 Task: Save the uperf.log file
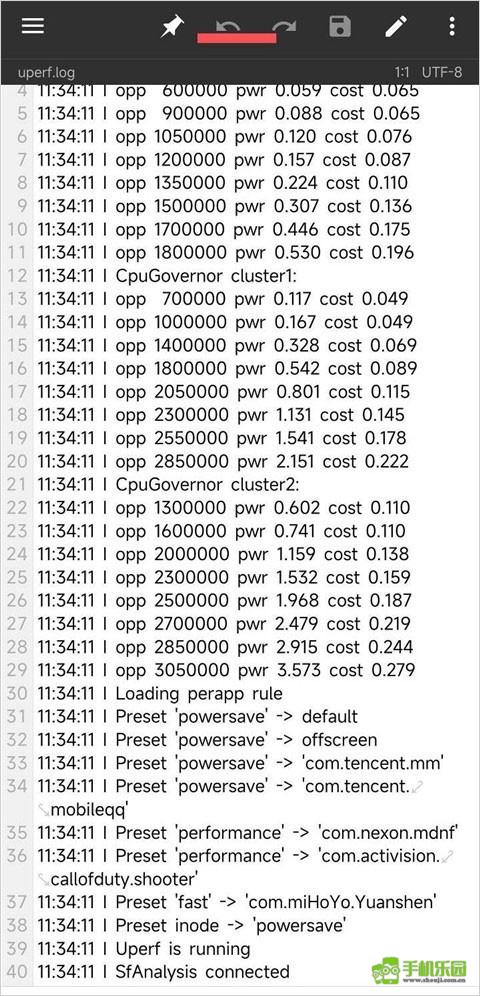point(340,26)
